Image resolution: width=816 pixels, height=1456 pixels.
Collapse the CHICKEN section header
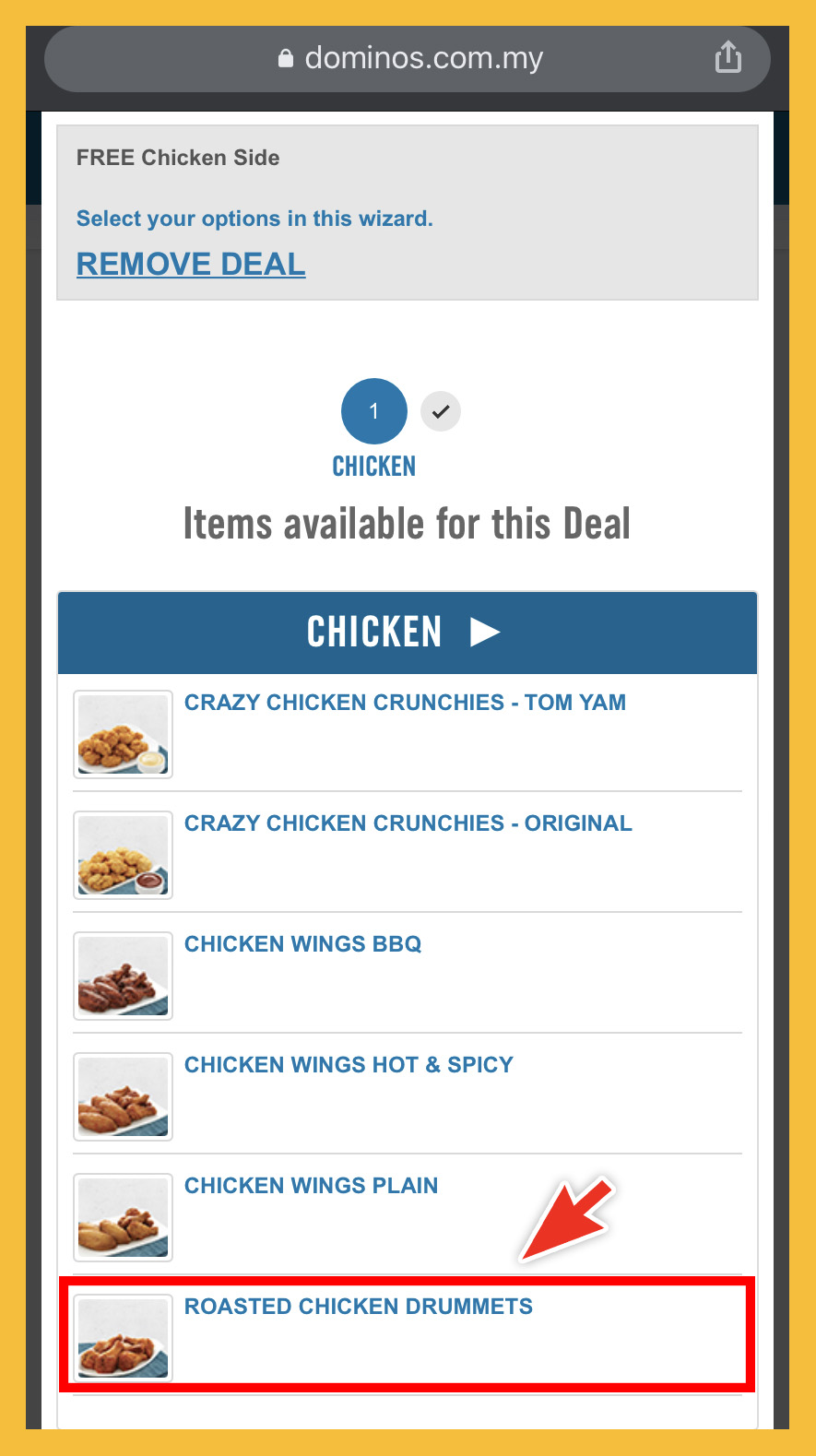[x=407, y=633]
